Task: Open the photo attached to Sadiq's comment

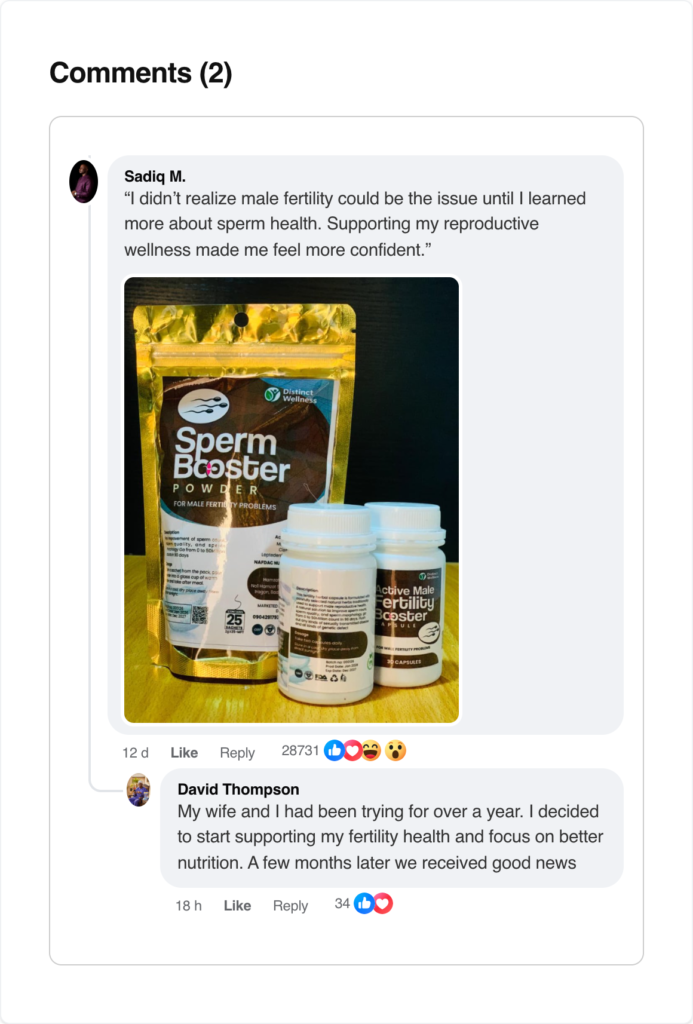Action: point(291,499)
